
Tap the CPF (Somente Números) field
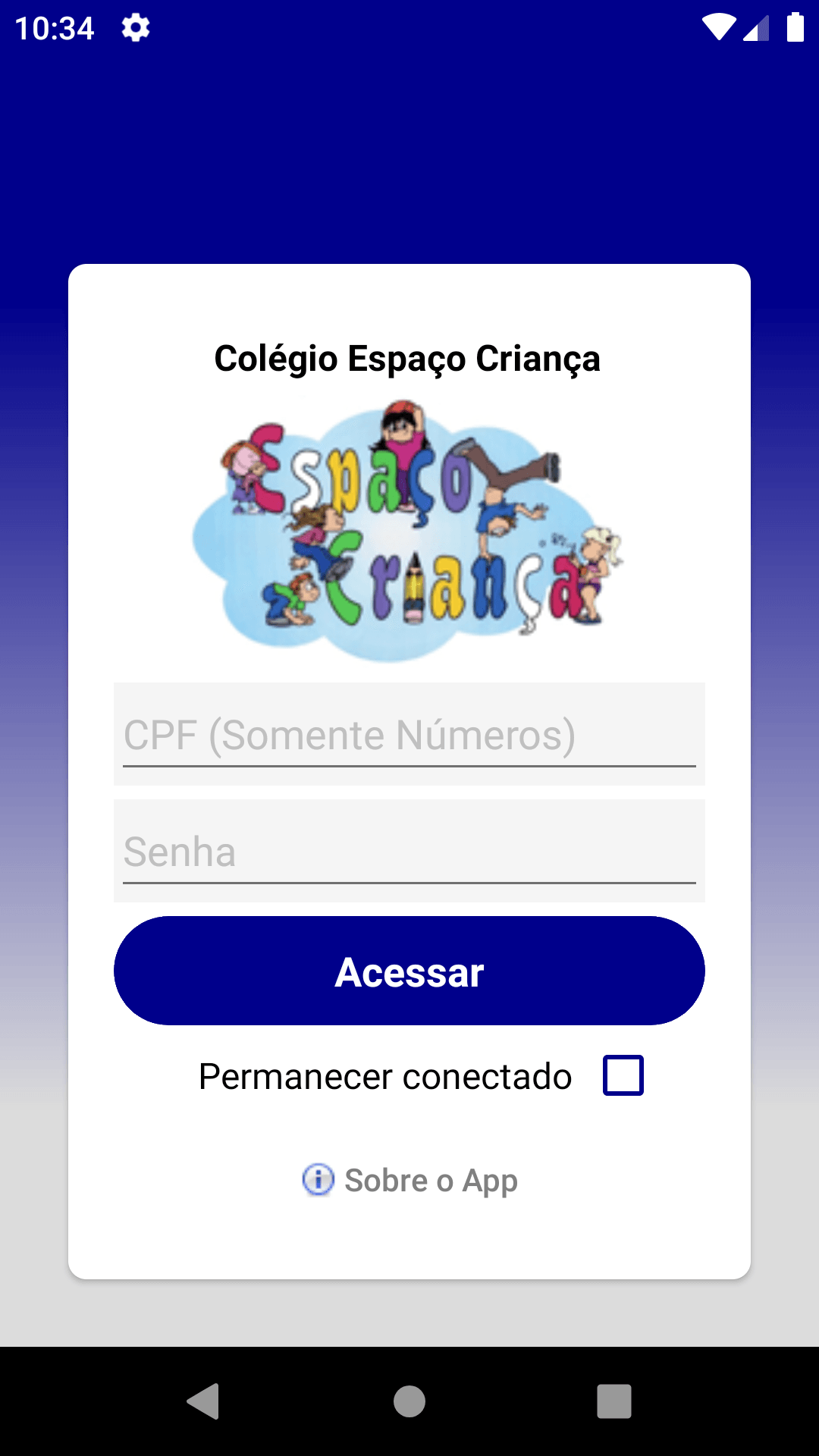coord(409,734)
